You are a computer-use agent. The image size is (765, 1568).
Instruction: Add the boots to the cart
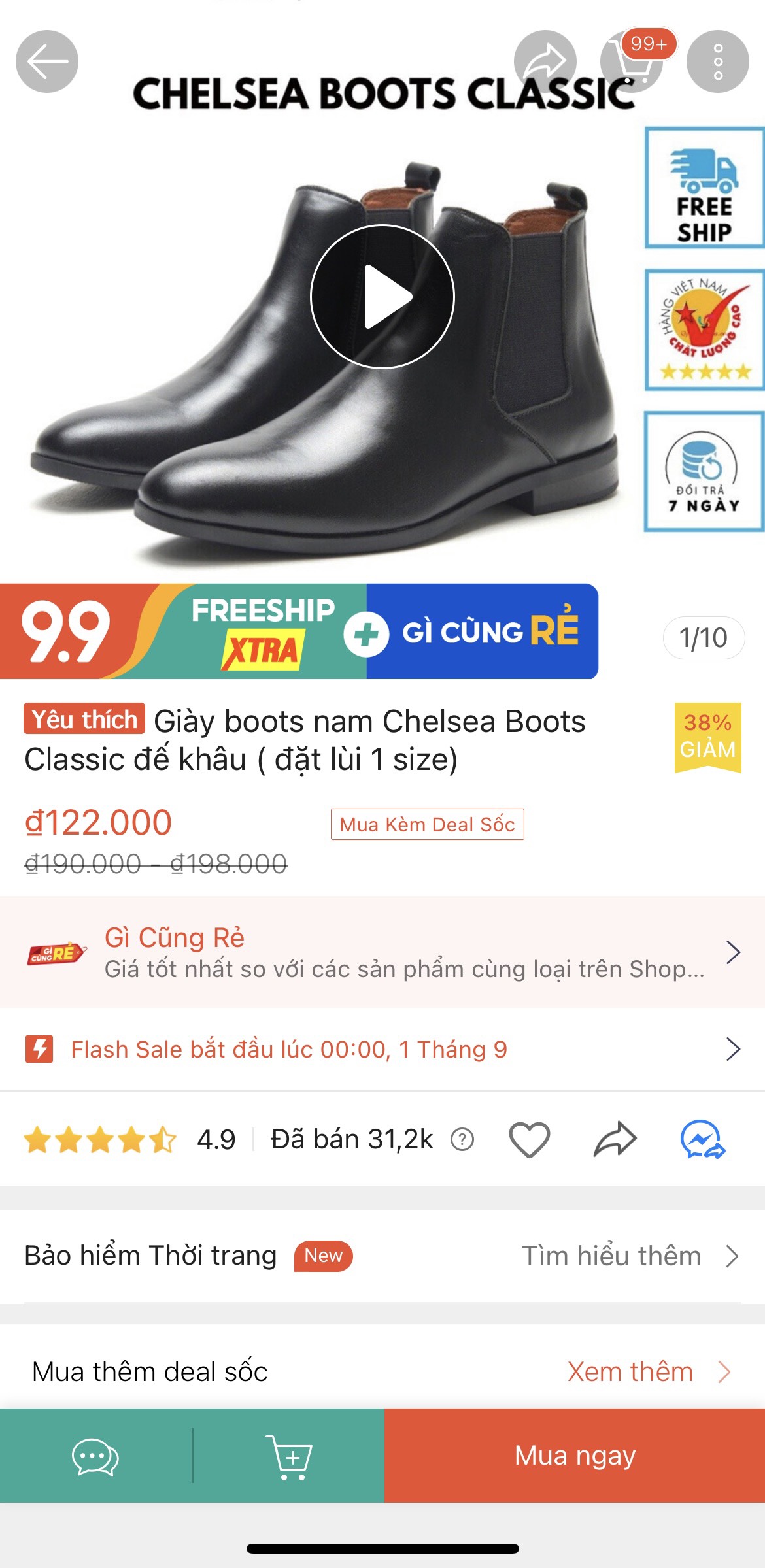(289, 1456)
